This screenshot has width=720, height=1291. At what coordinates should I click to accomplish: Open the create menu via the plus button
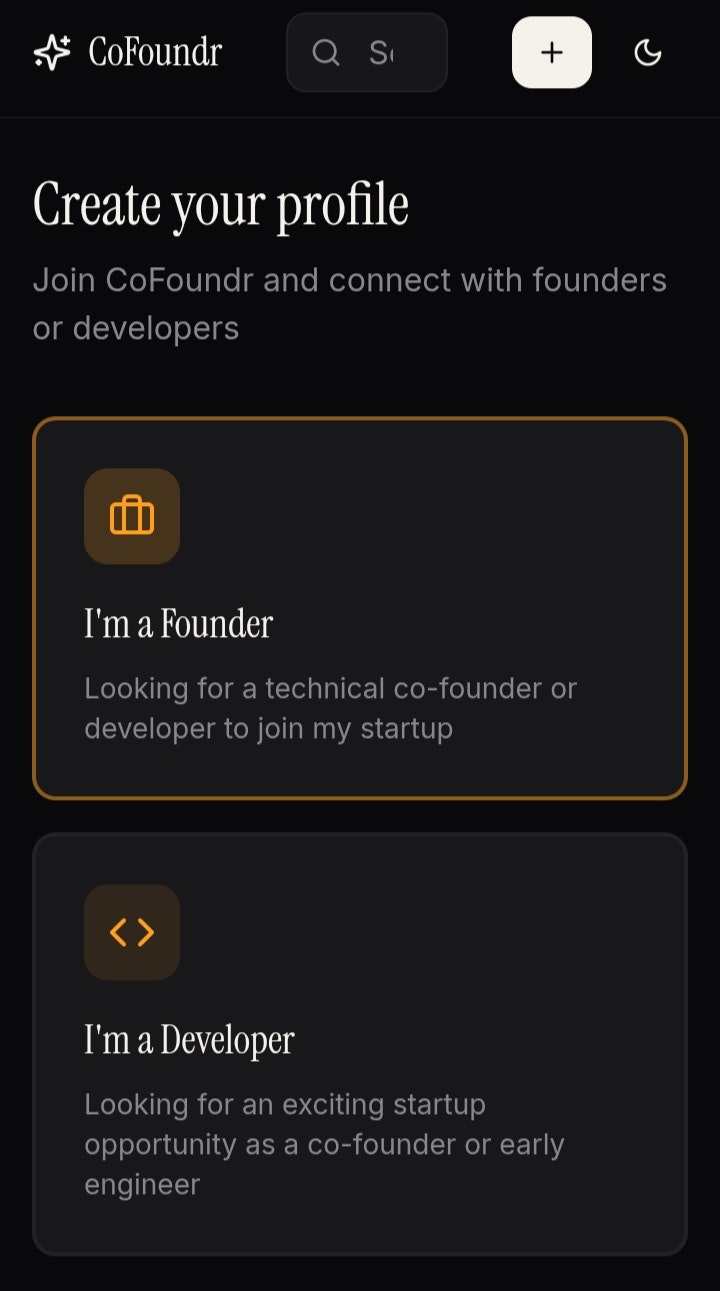pos(552,53)
